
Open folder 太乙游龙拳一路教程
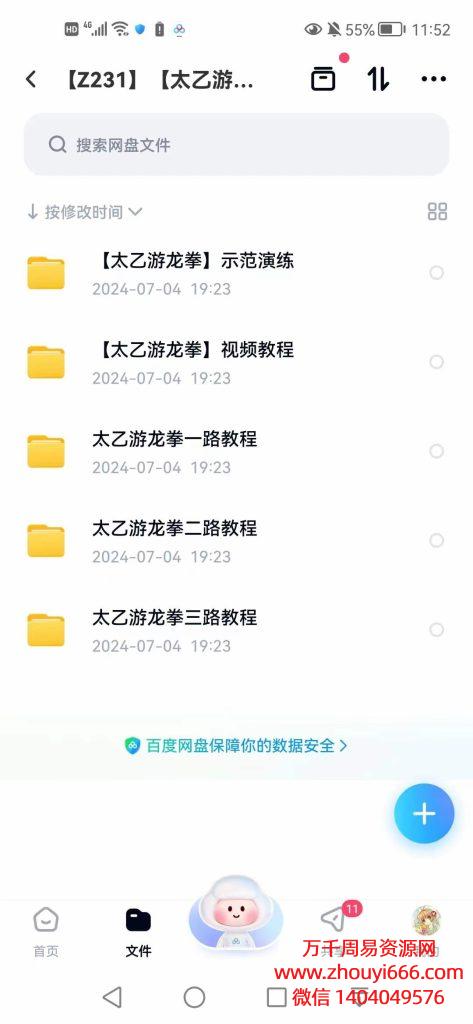236,451
